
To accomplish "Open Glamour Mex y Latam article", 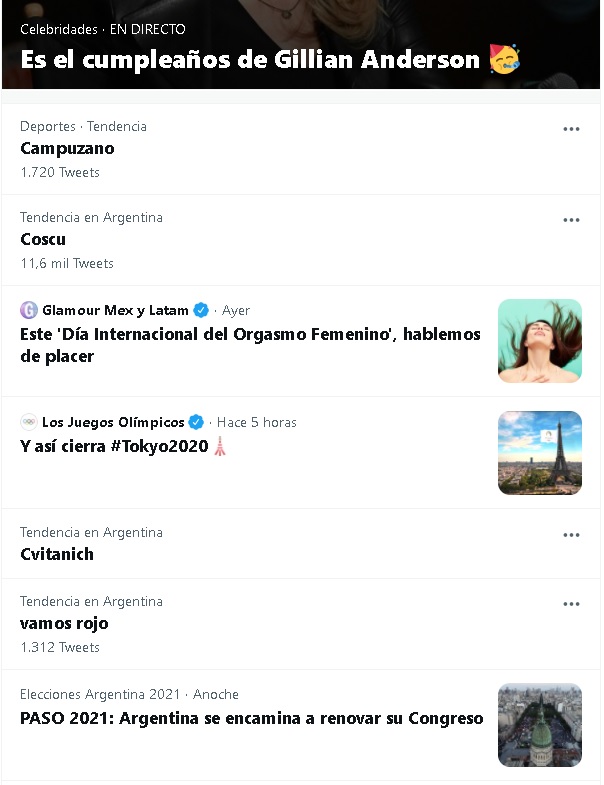I will coord(250,345).
